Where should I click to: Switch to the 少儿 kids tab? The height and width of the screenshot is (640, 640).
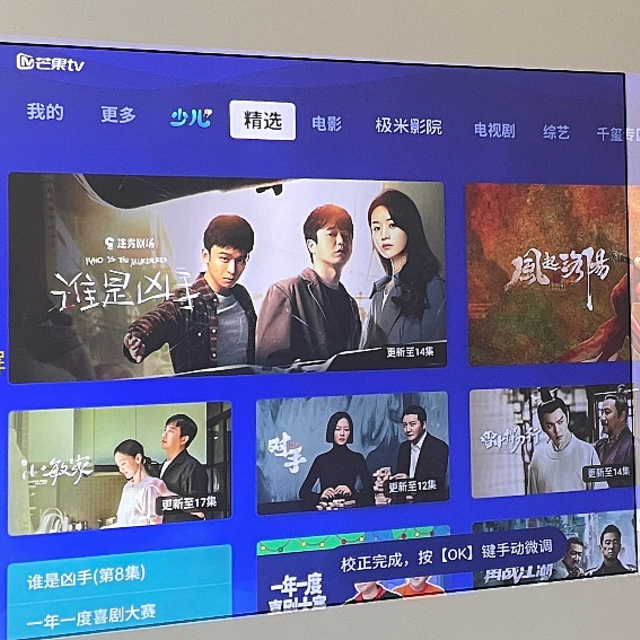(x=190, y=118)
